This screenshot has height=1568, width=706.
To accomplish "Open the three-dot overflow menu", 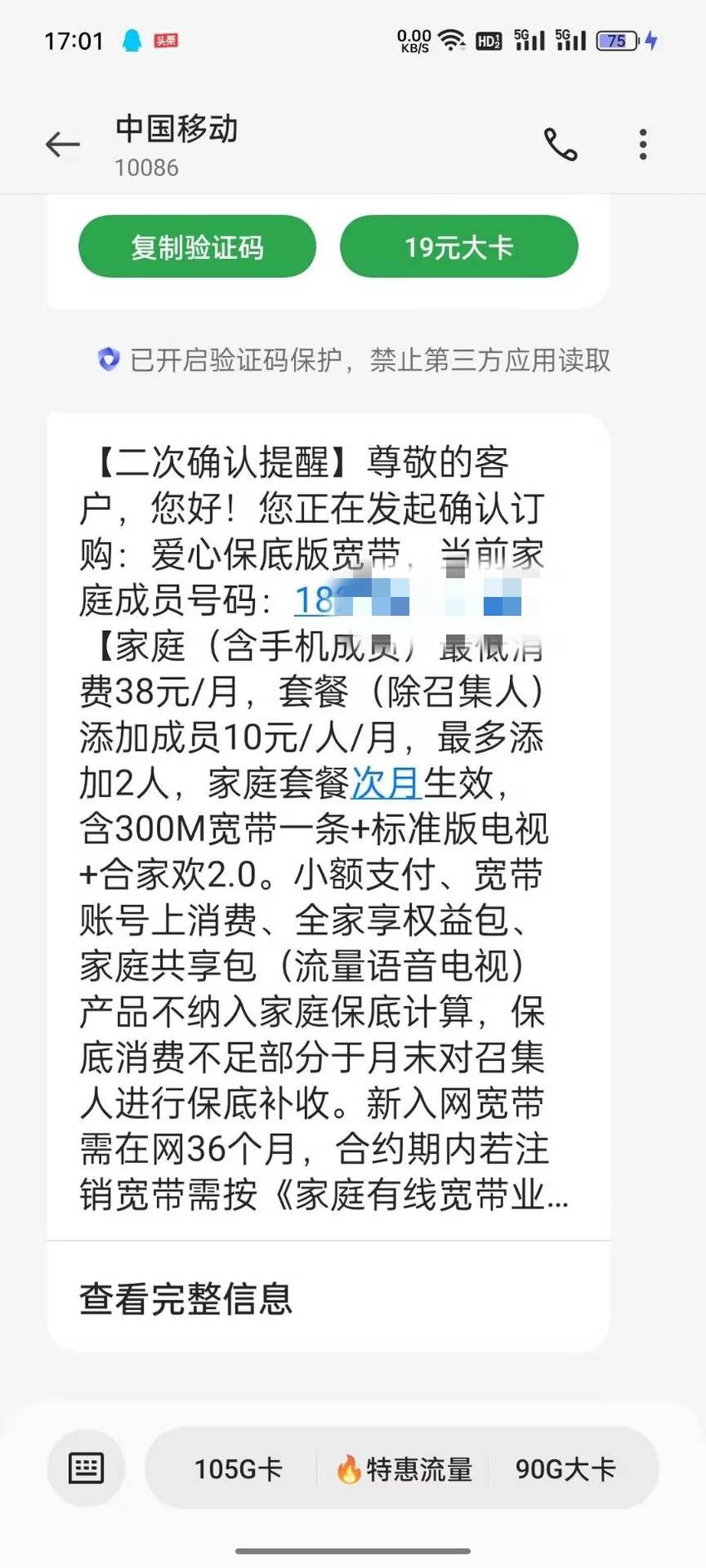I will click(x=643, y=144).
